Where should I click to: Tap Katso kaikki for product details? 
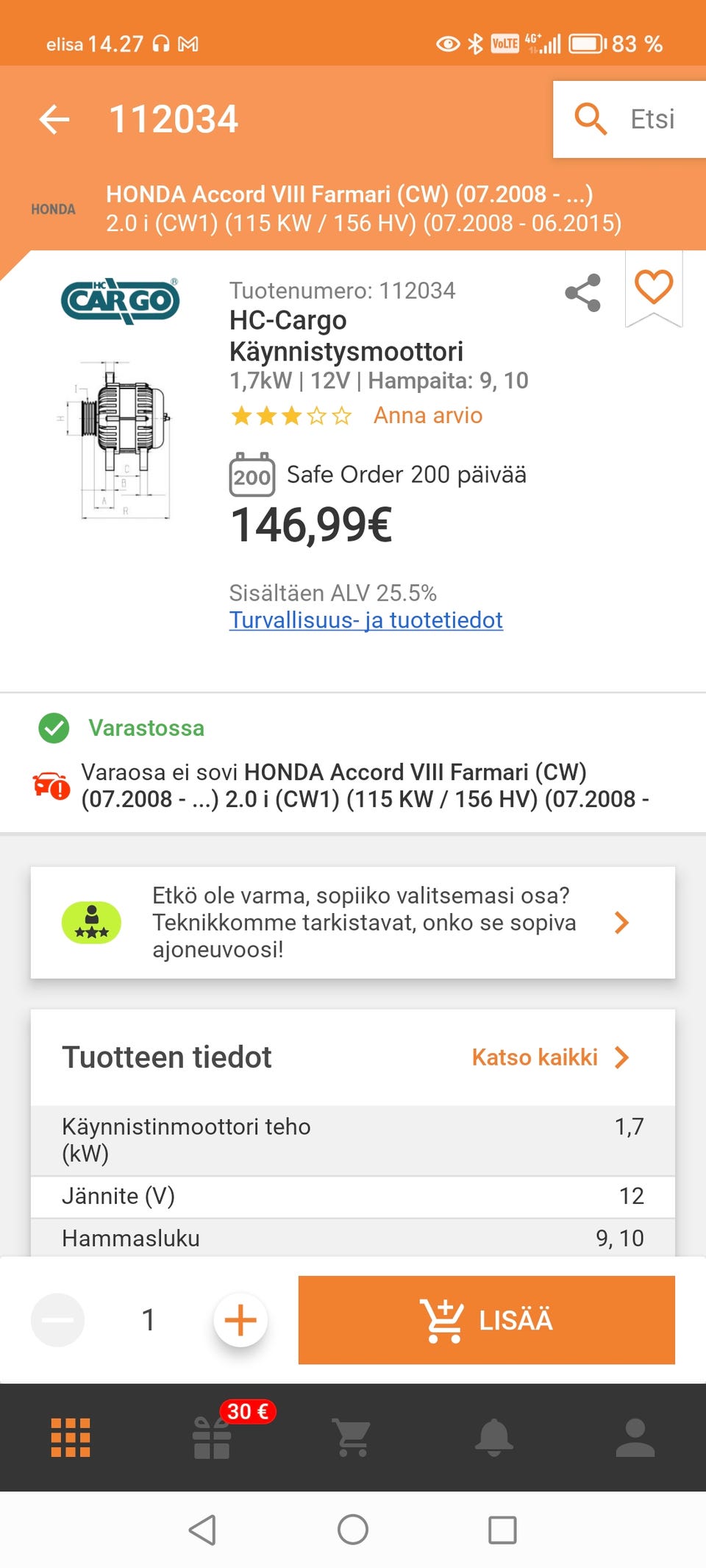(550, 1057)
